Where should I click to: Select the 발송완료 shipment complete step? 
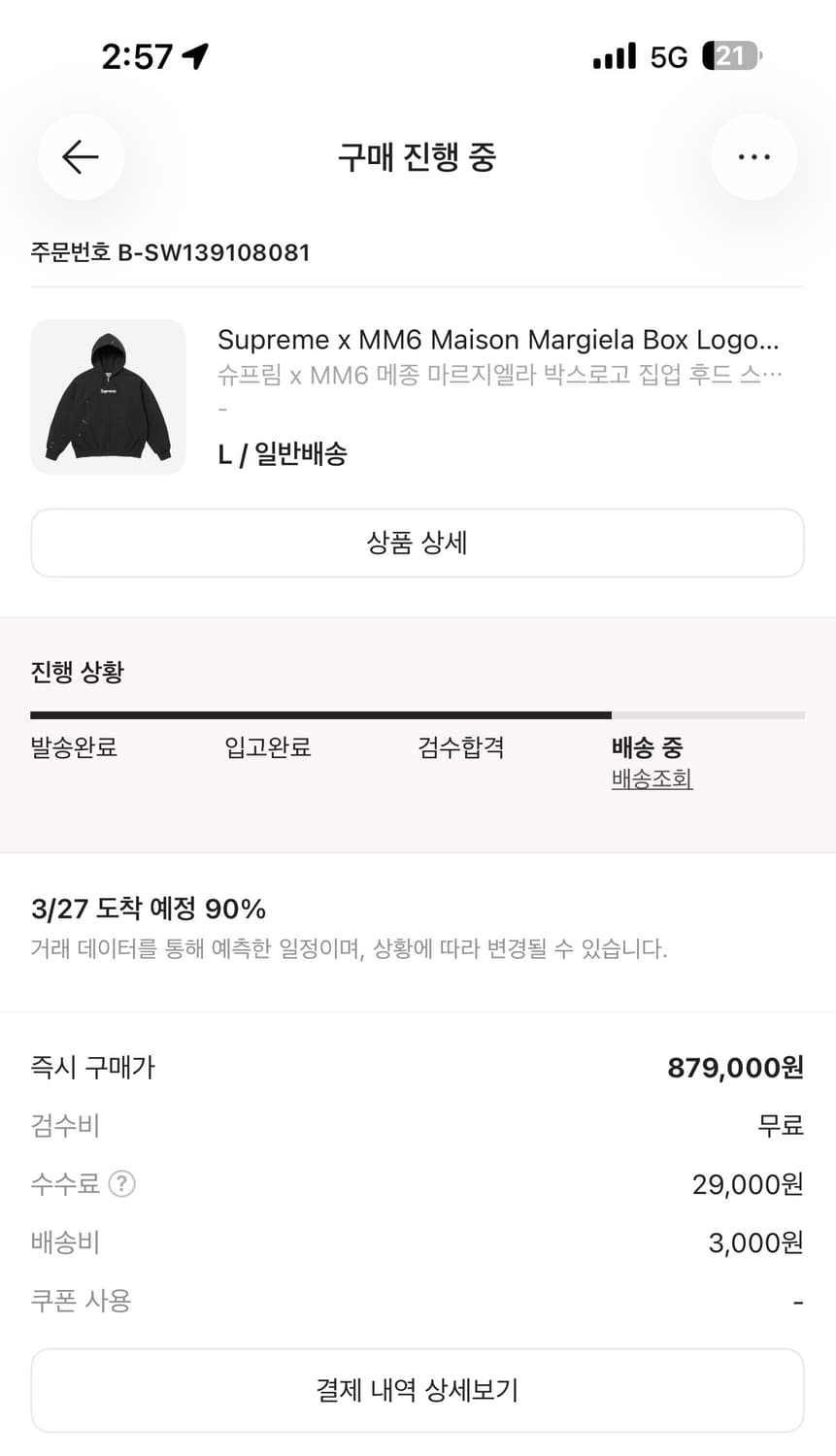(x=73, y=747)
